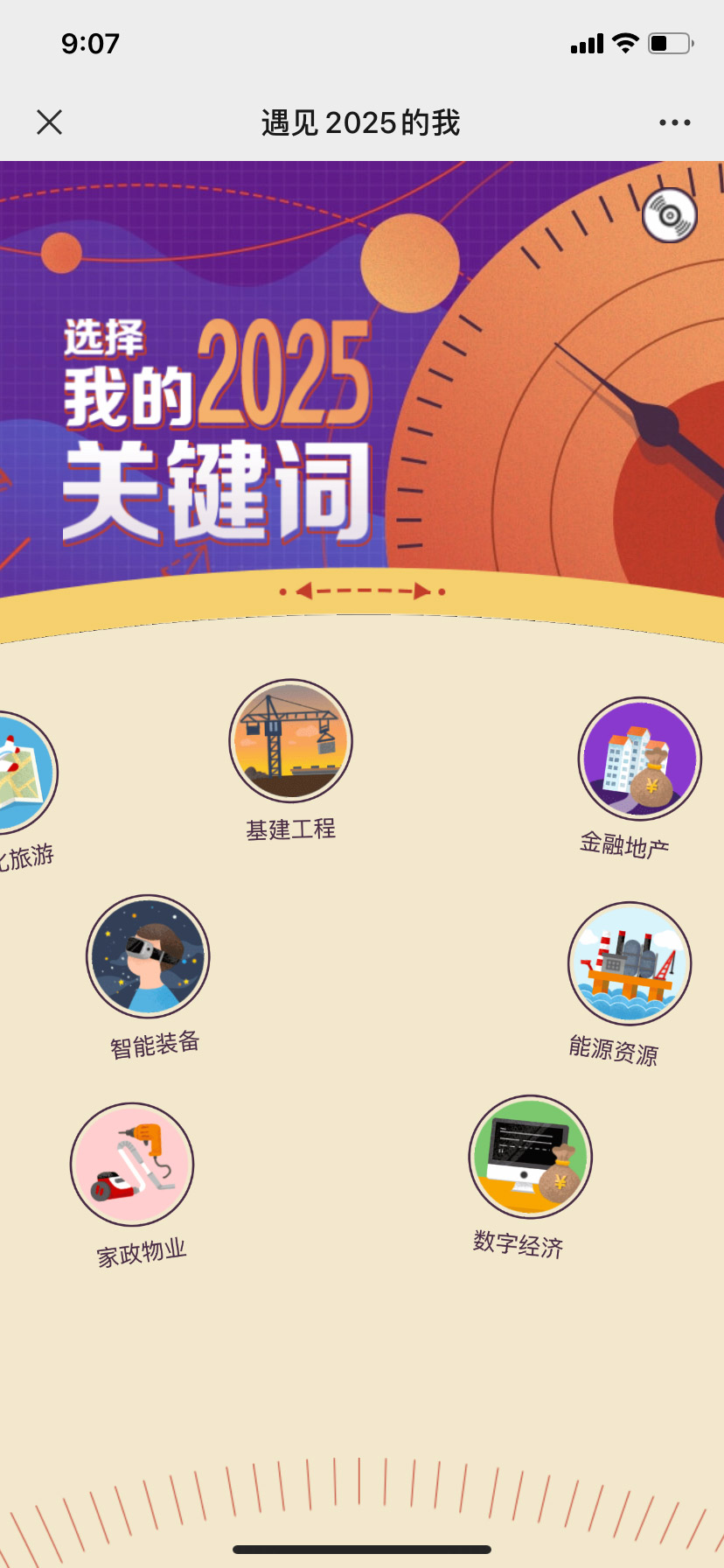Open the three-dot overflow menu

pyautogui.click(x=674, y=122)
